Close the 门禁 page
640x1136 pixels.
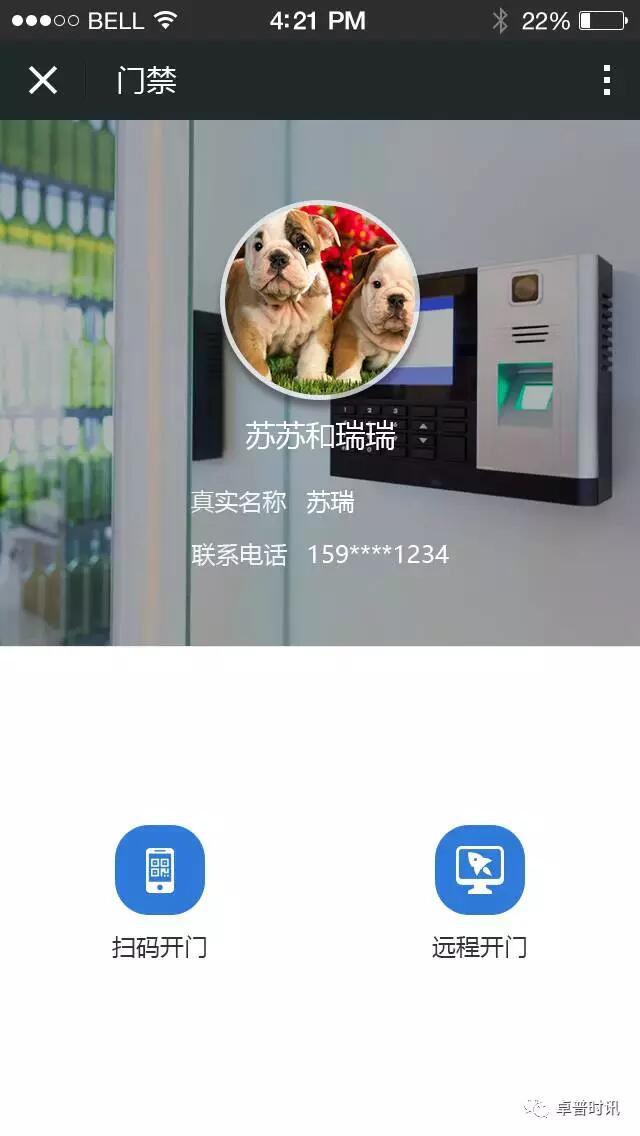pyautogui.click(x=43, y=80)
